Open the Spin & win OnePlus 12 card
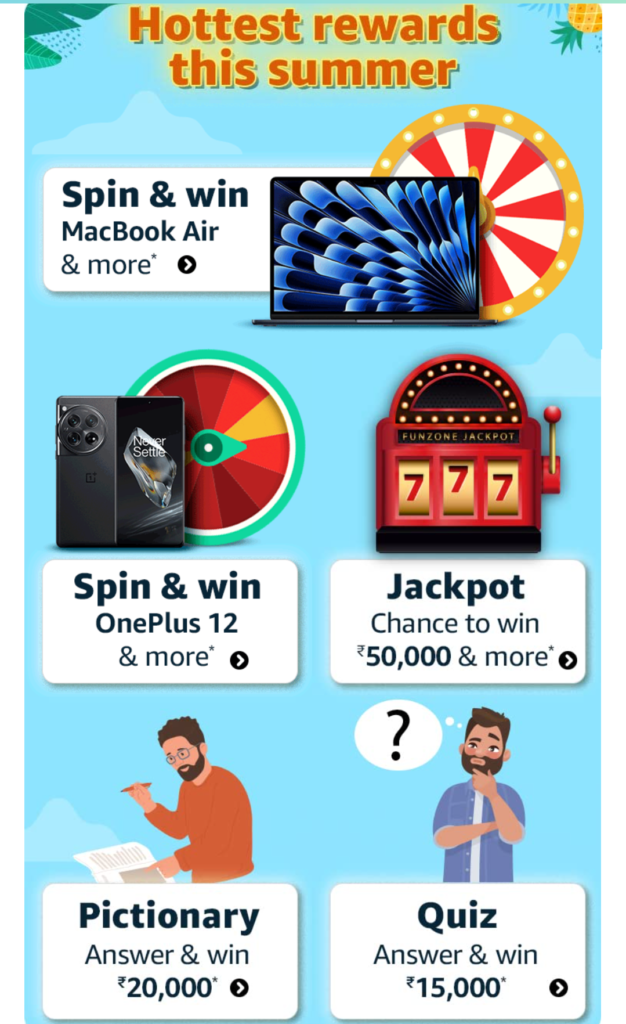This screenshot has height=1024, width=626. (x=170, y=621)
